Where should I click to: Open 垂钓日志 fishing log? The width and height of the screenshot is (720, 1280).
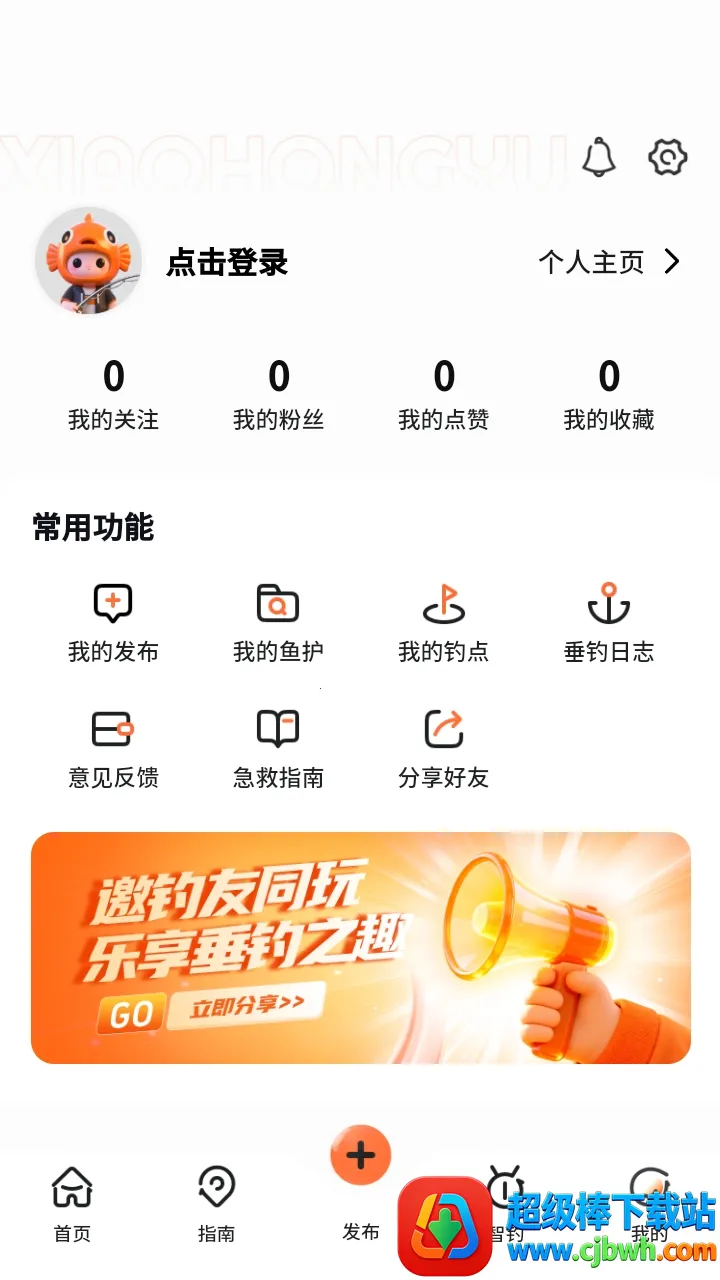click(609, 623)
